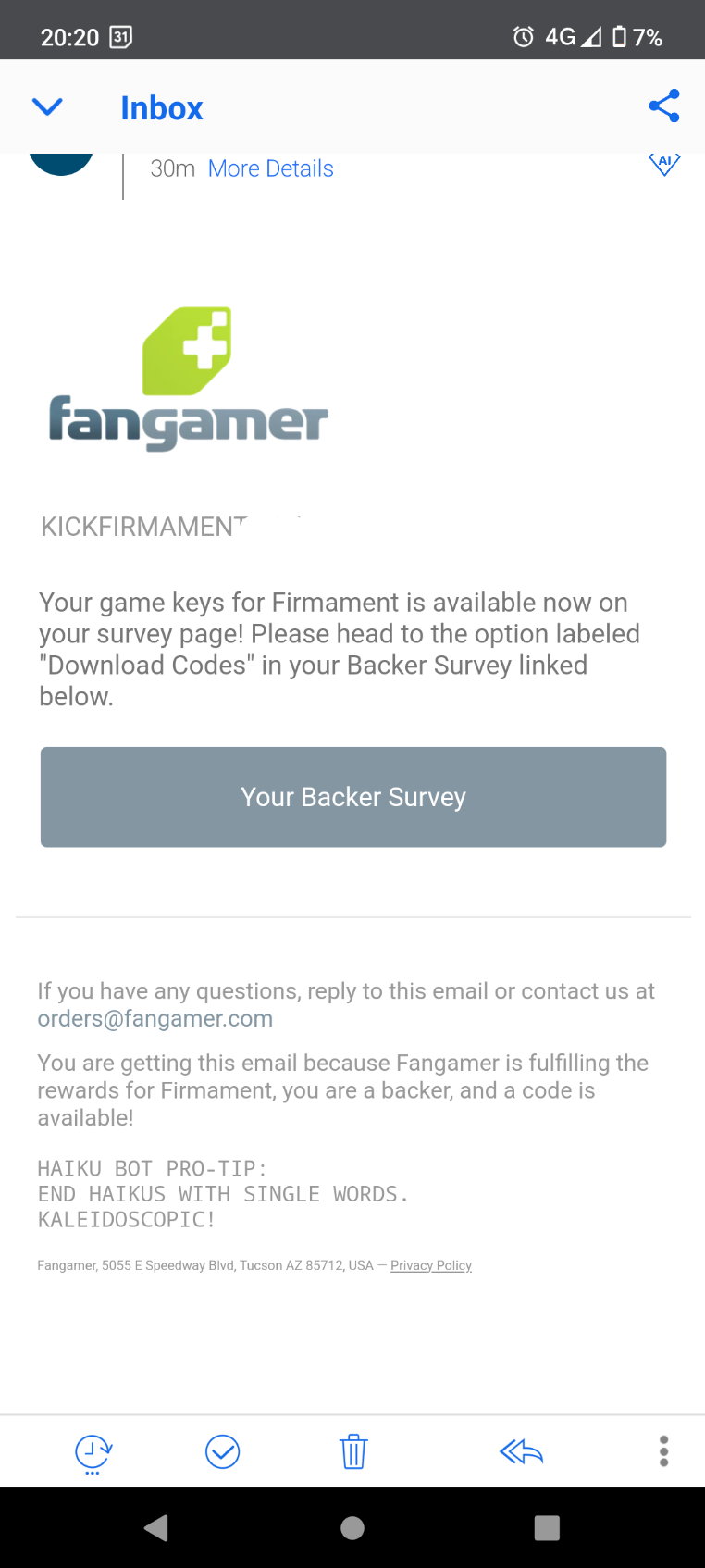Screen dimensions: 705x1568
Task: Collapse the Inbox dropdown chevron
Action: coord(47,107)
